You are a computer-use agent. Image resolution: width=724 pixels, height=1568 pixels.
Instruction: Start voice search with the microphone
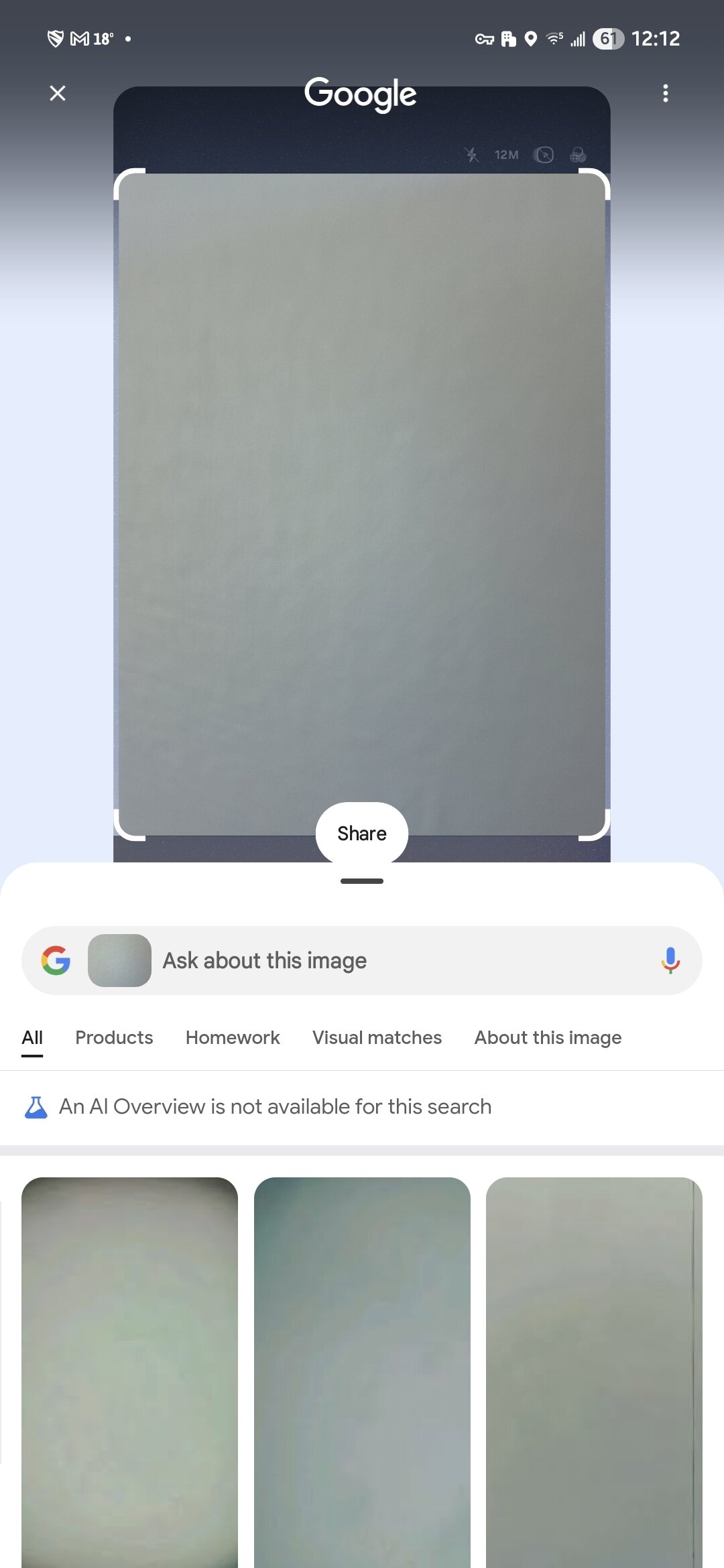coord(670,960)
